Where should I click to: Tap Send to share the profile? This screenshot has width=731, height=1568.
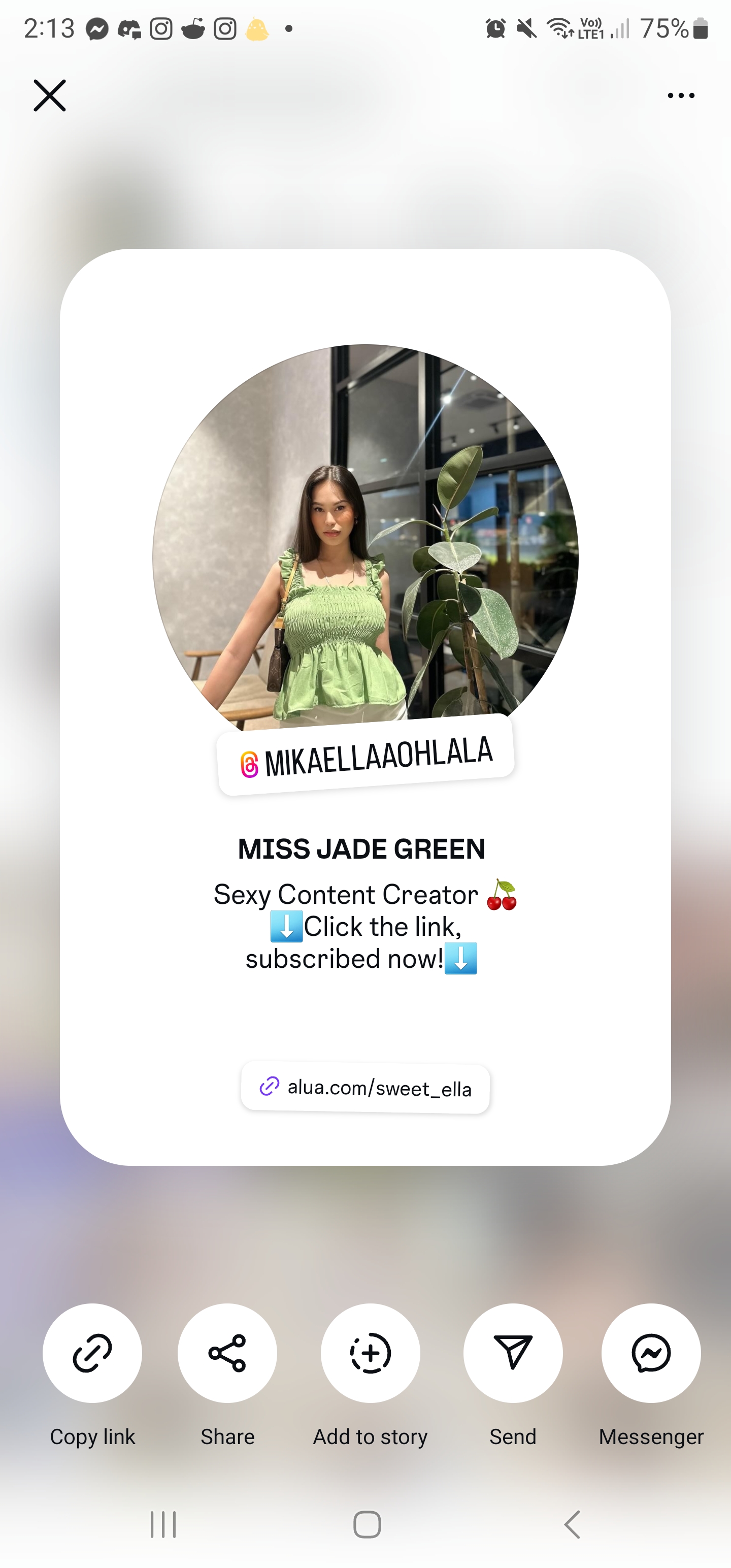(513, 1353)
